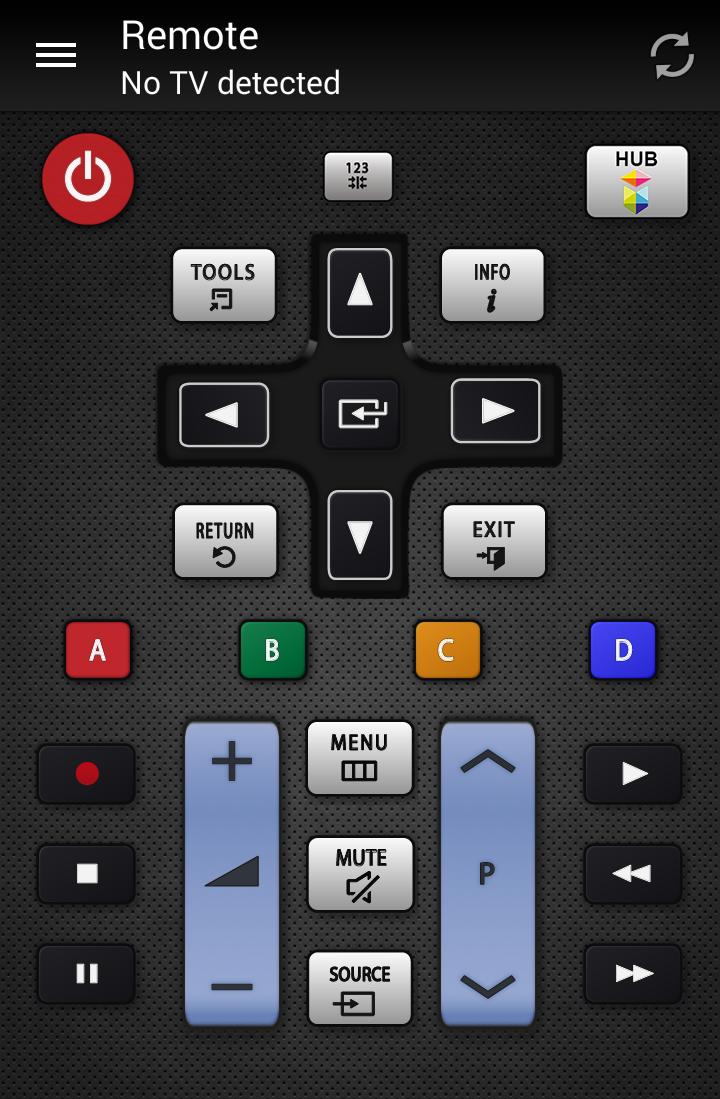Open the hamburger navigation menu
This screenshot has height=1099, width=720.
coord(56,55)
